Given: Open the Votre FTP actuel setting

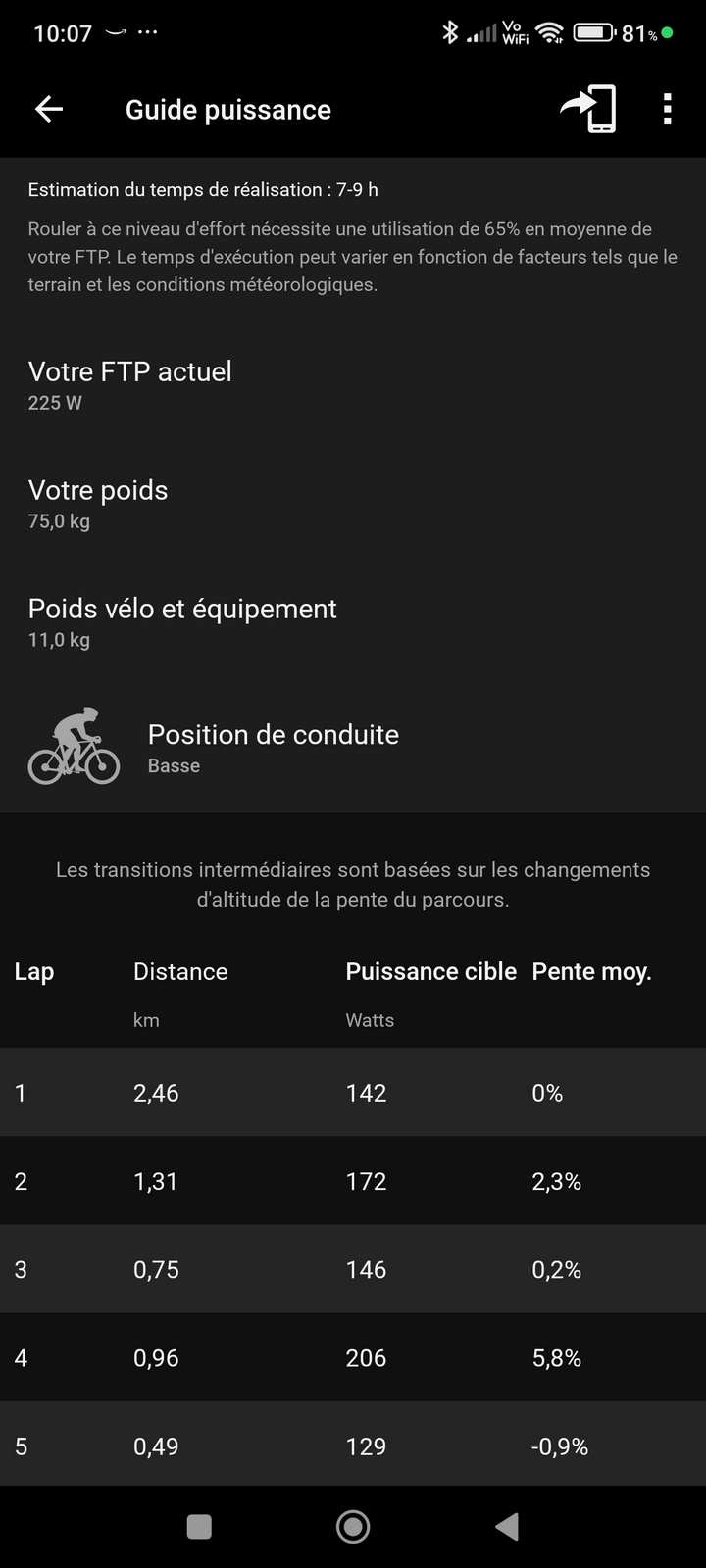Looking at the screenshot, I should coord(353,385).
